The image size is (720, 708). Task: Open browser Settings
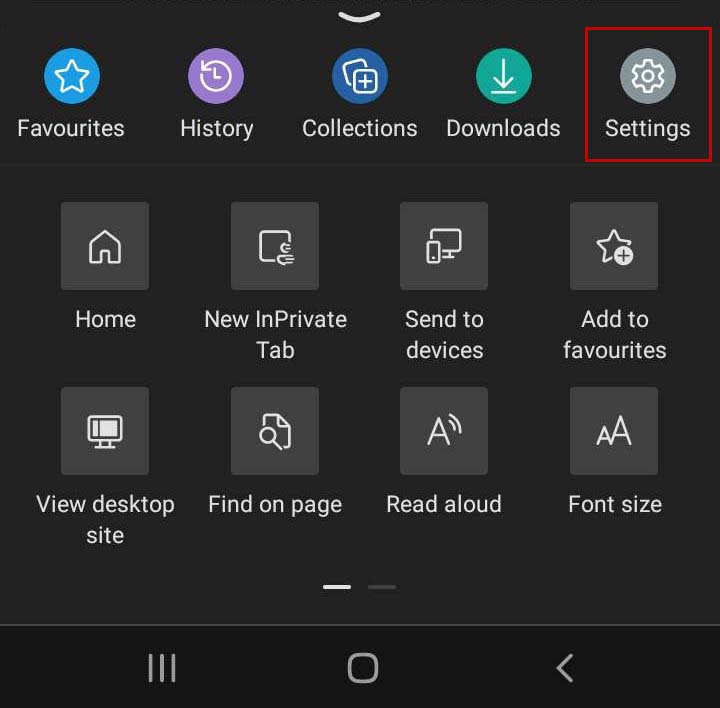point(647,77)
